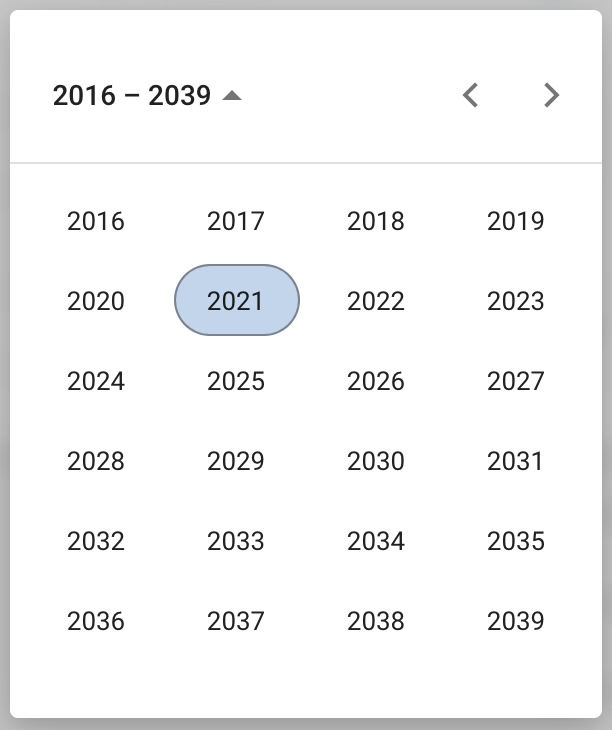Select year 2016

pos(96,221)
